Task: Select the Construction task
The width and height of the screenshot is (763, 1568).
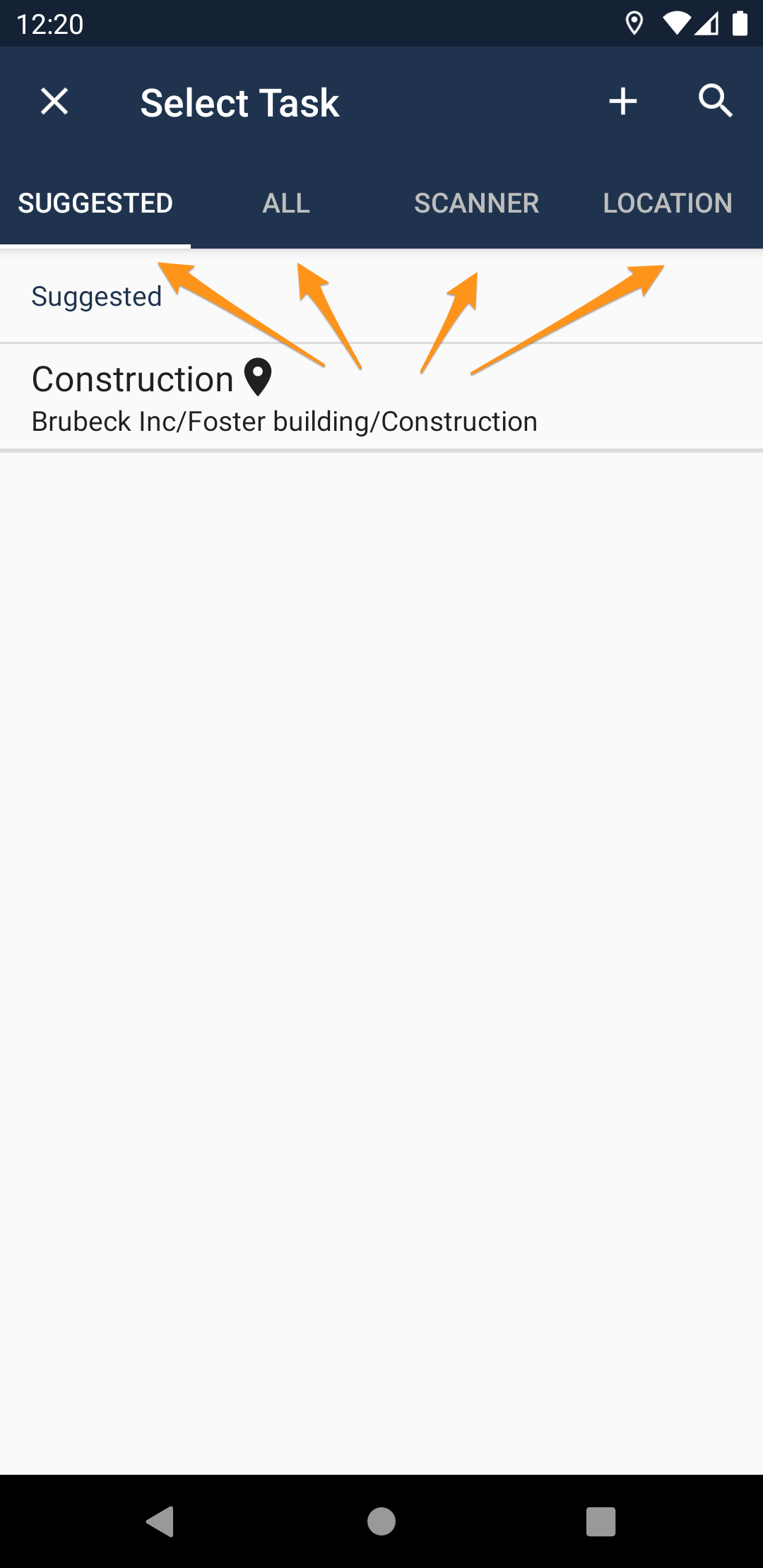Action: (x=381, y=398)
